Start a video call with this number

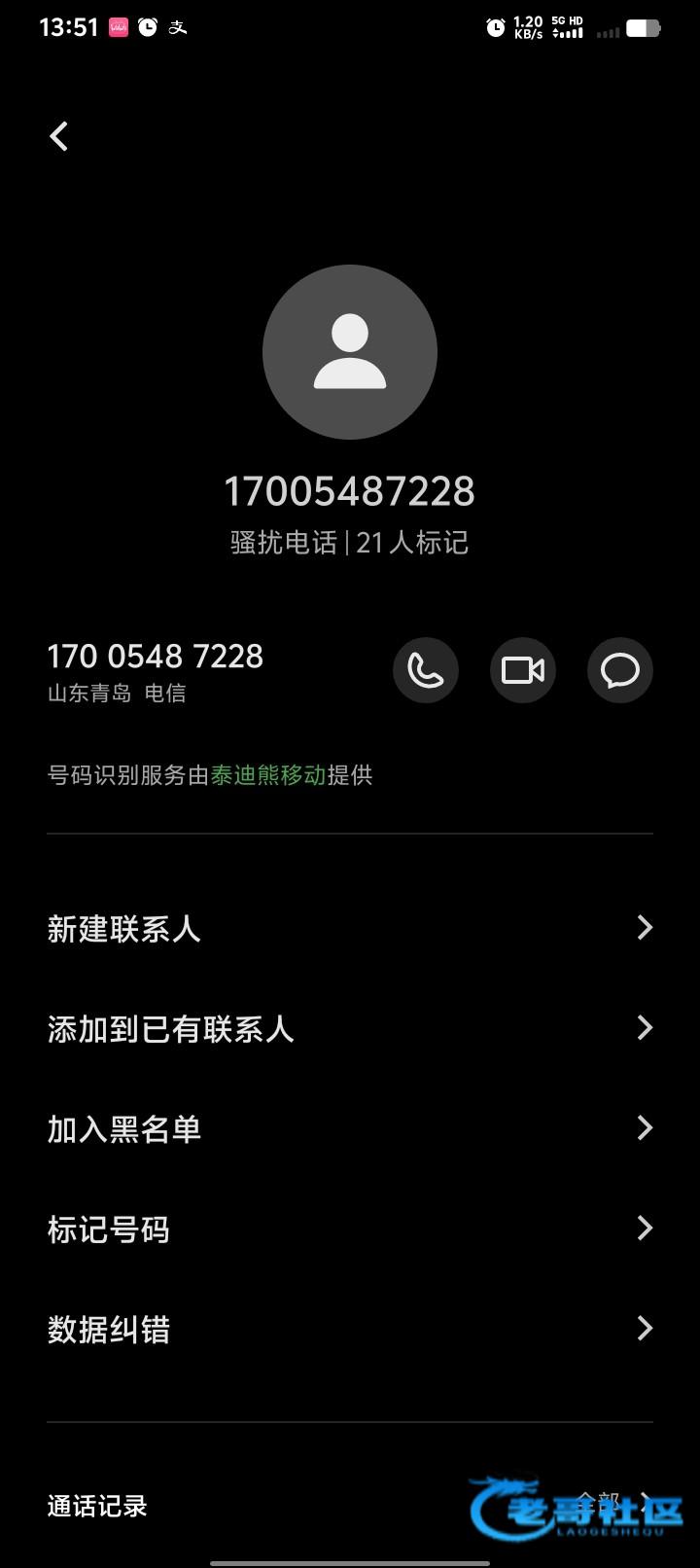click(x=523, y=670)
